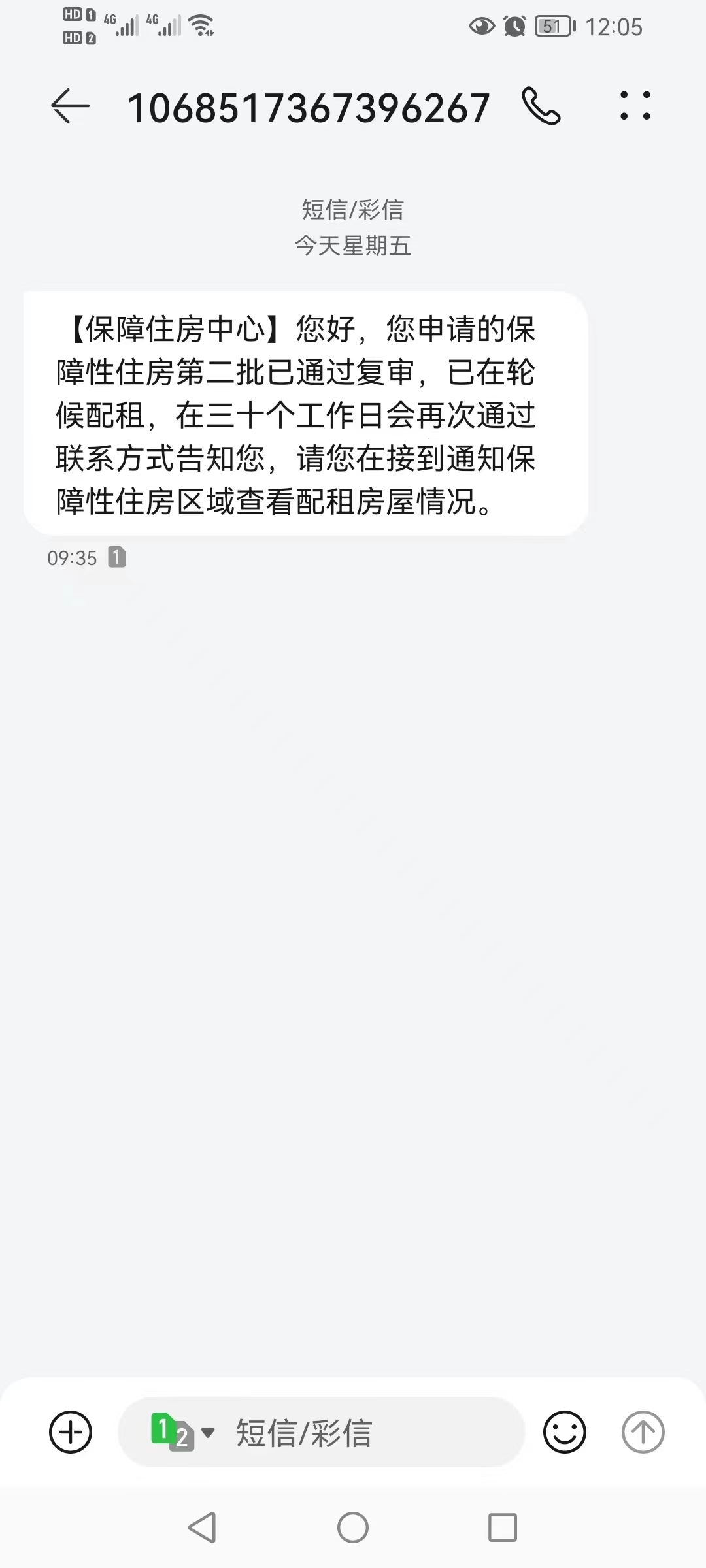The width and height of the screenshot is (706, 1568).
Task: Send the message with up-arrow button
Action: pyautogui.click(x=643, y=1432)
